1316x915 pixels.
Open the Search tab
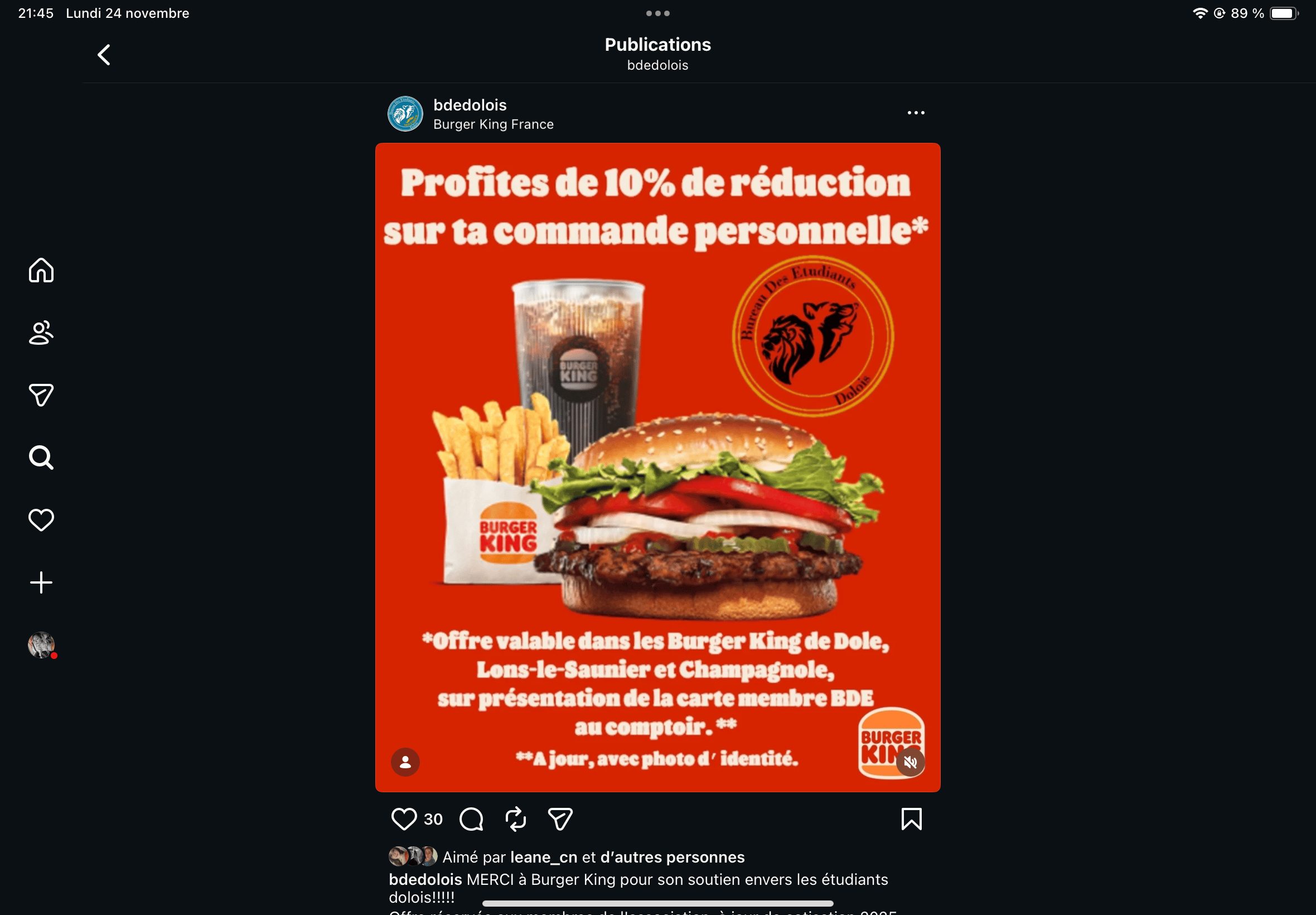41,458
